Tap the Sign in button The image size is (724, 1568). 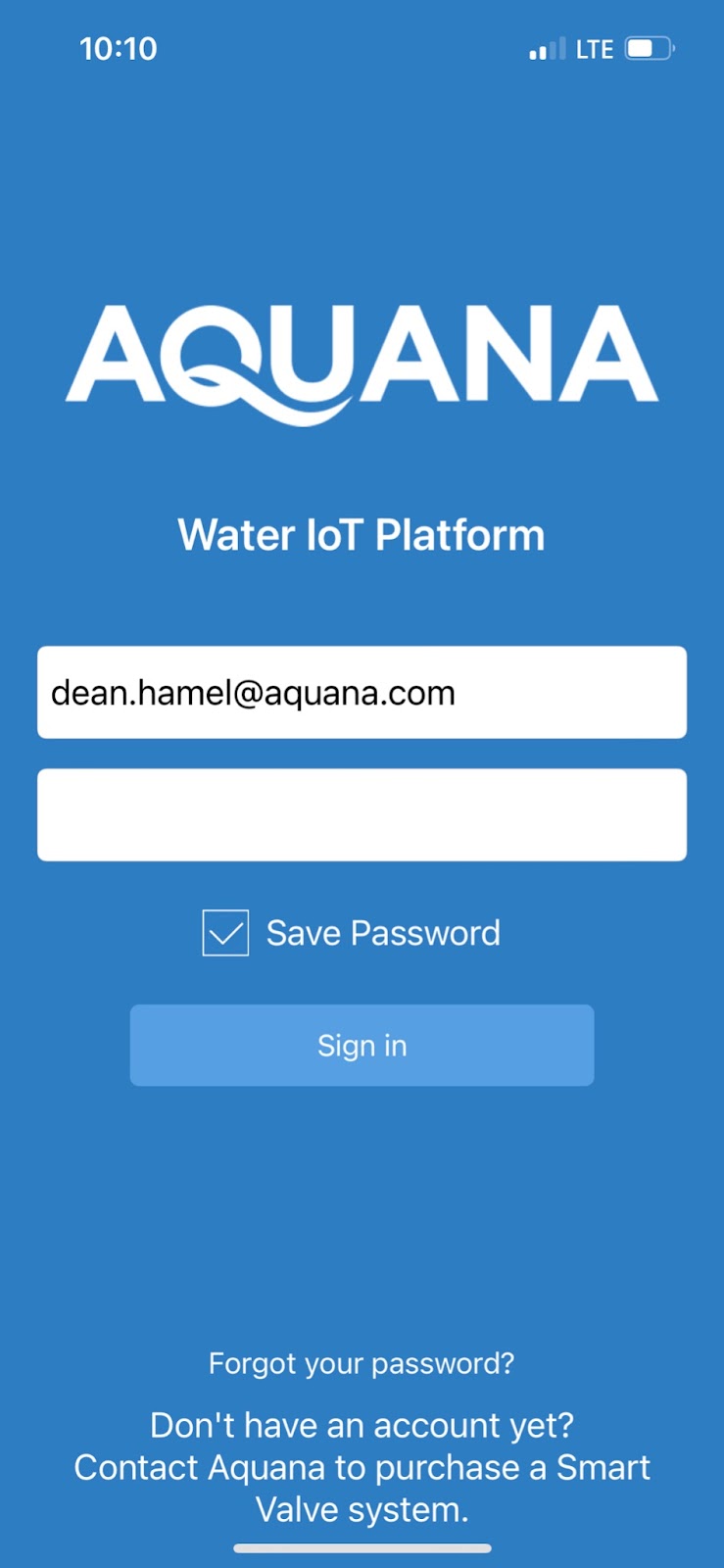pos(362,1045)
